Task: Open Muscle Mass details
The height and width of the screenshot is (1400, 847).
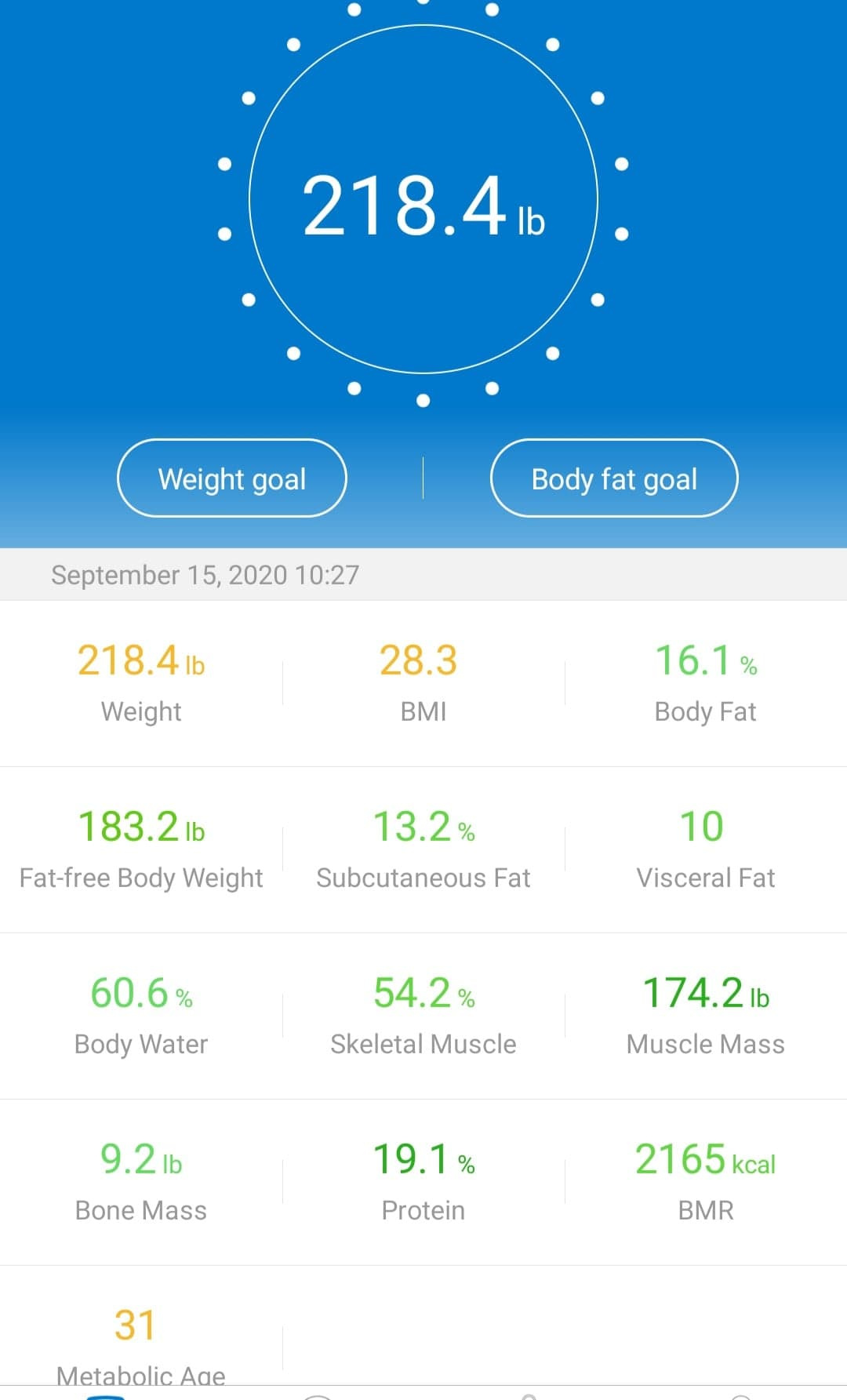Action: pos(706,1016)
